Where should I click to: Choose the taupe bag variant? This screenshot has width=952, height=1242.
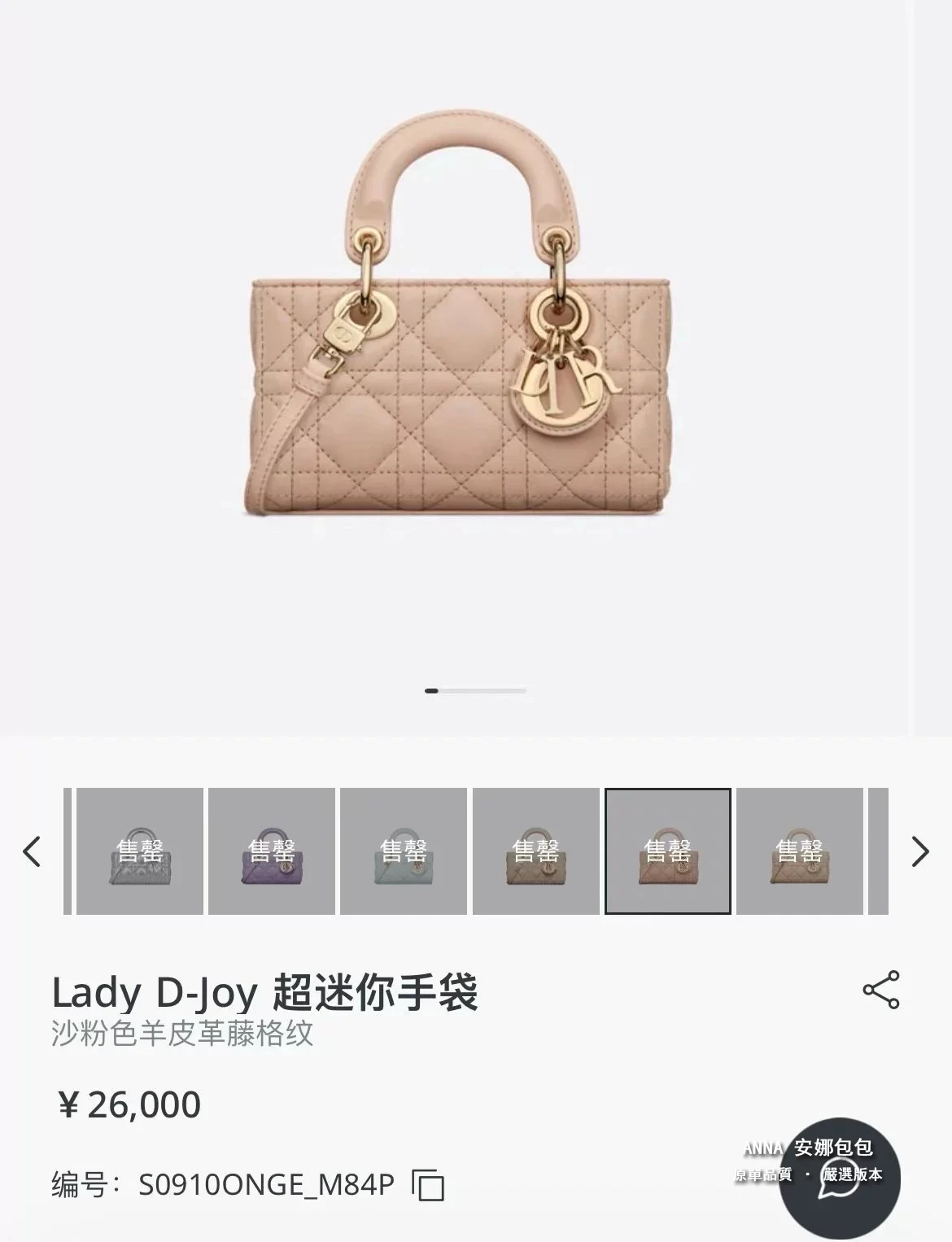point(535,851)
